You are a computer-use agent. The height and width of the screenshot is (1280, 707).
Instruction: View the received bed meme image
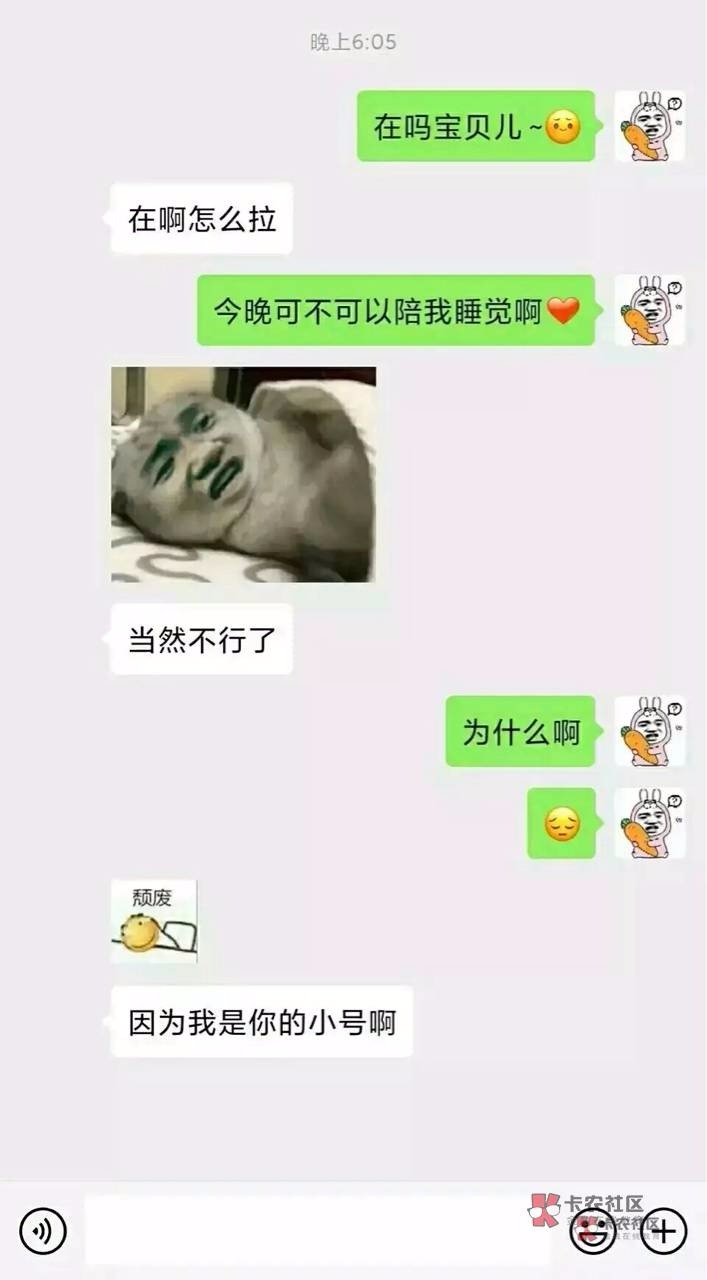[x=243, y=474]
